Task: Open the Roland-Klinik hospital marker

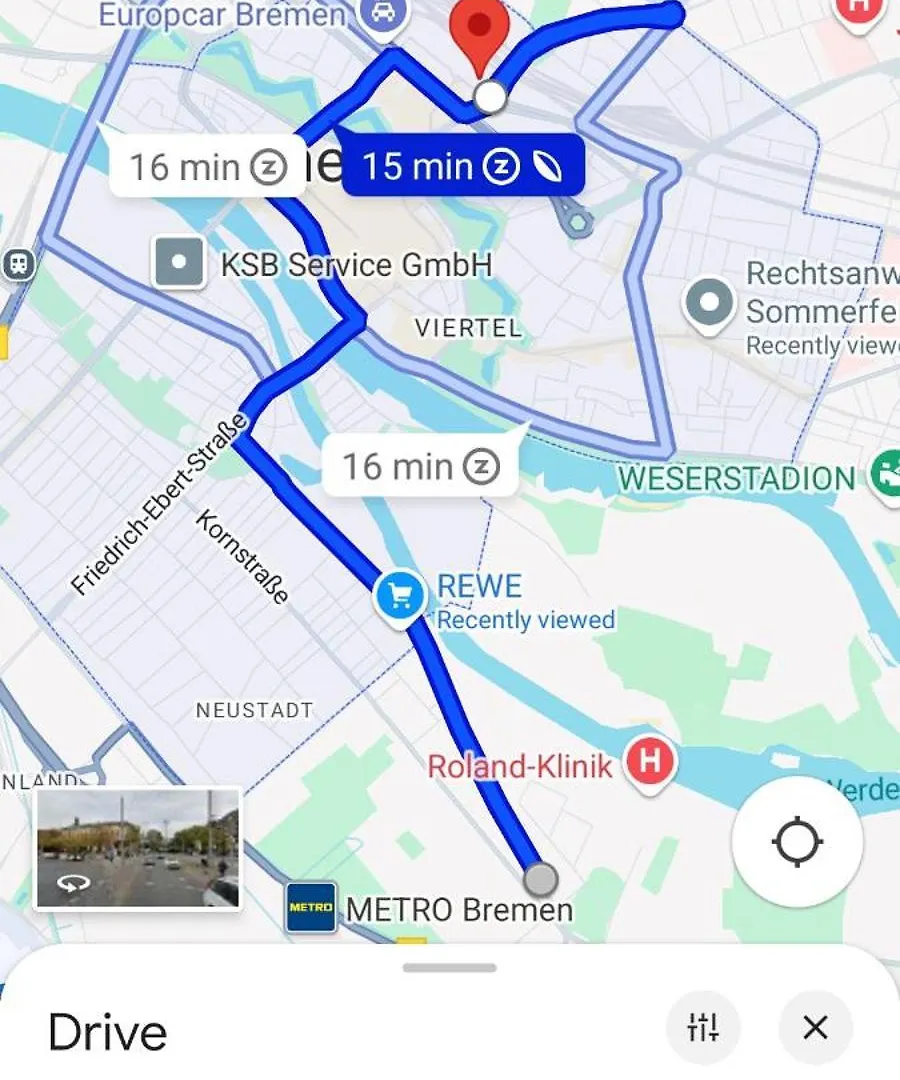Action: 650,765
